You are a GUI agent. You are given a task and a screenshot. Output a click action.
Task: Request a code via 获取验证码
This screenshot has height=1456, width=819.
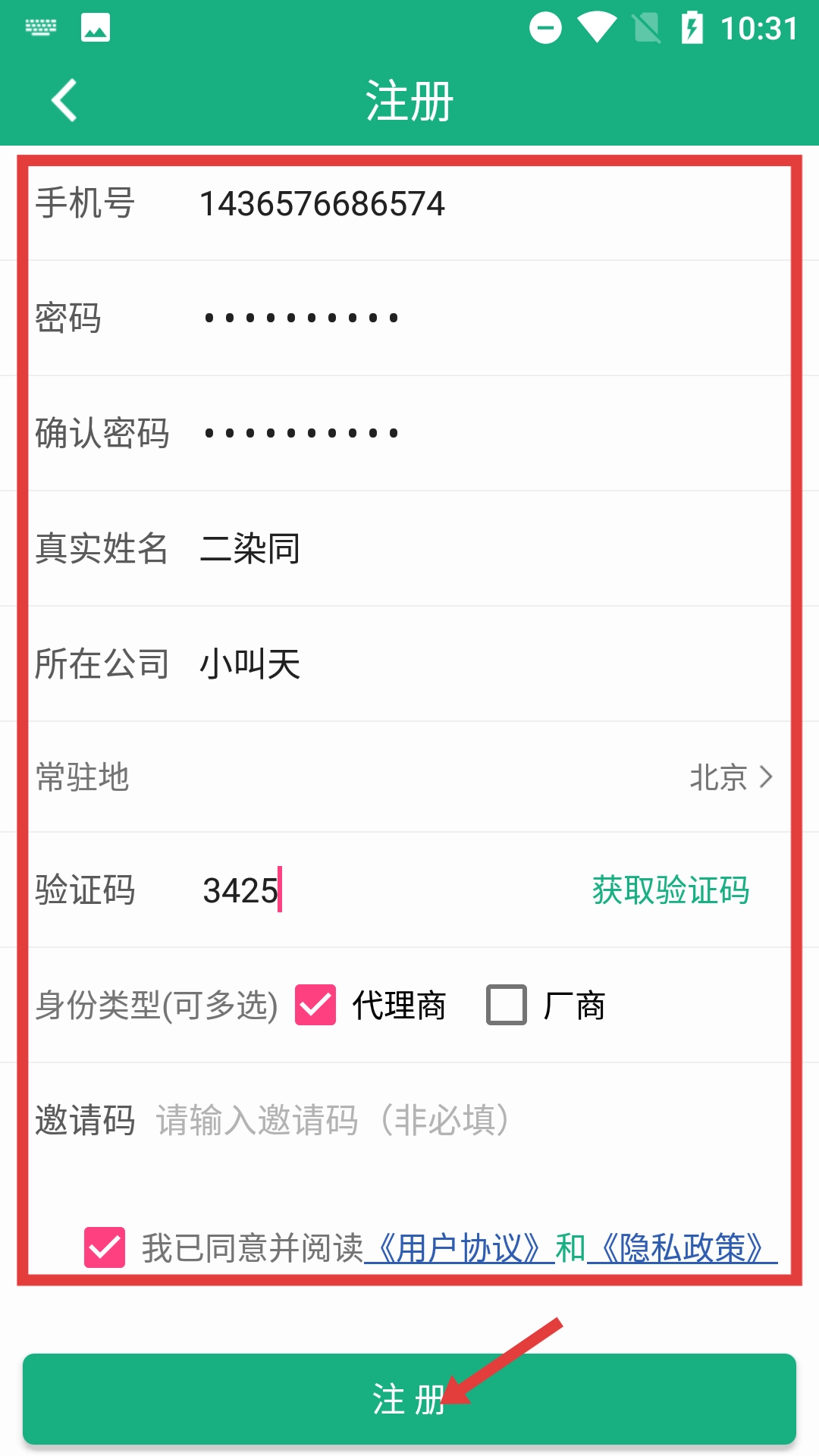[670, 890]
